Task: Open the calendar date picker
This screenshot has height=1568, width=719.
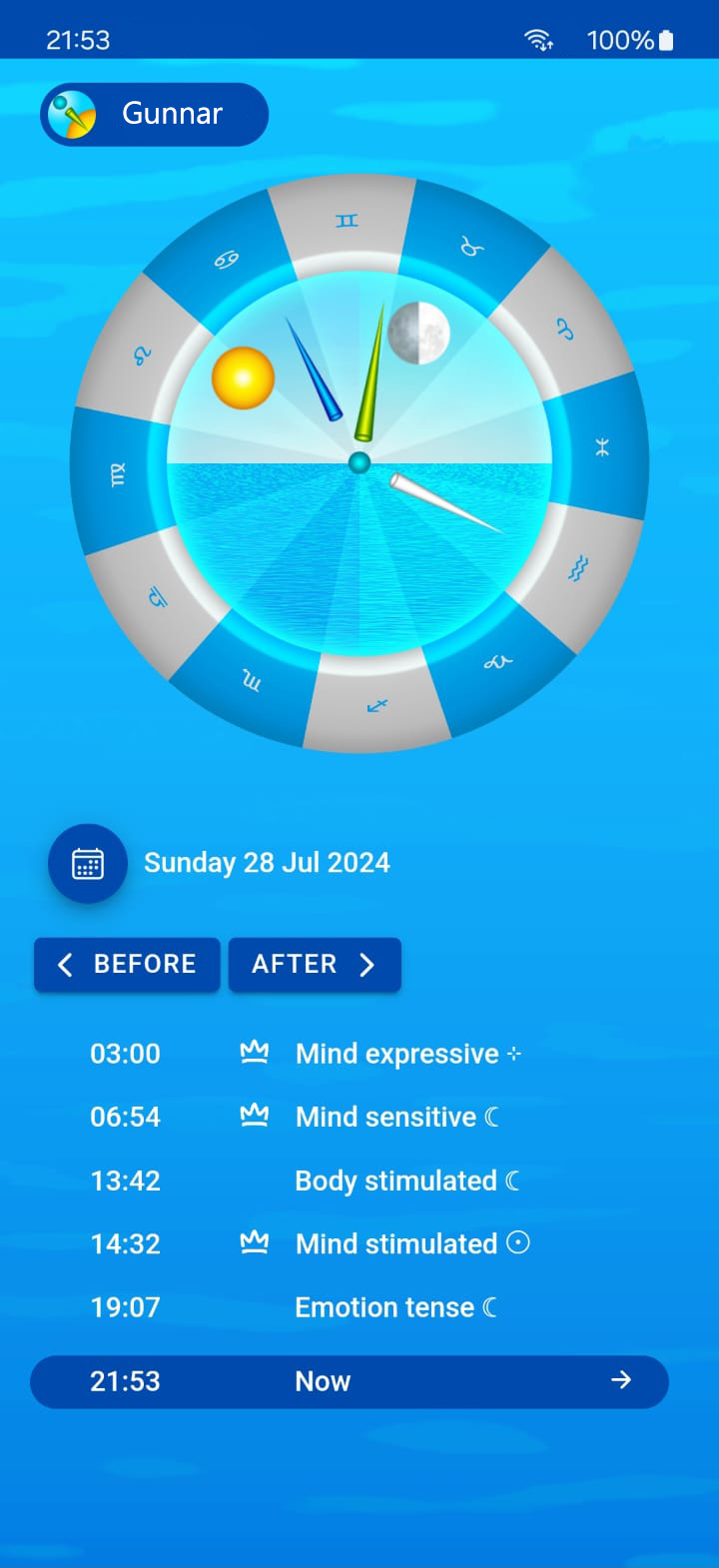Action: (x=88, y=864)
